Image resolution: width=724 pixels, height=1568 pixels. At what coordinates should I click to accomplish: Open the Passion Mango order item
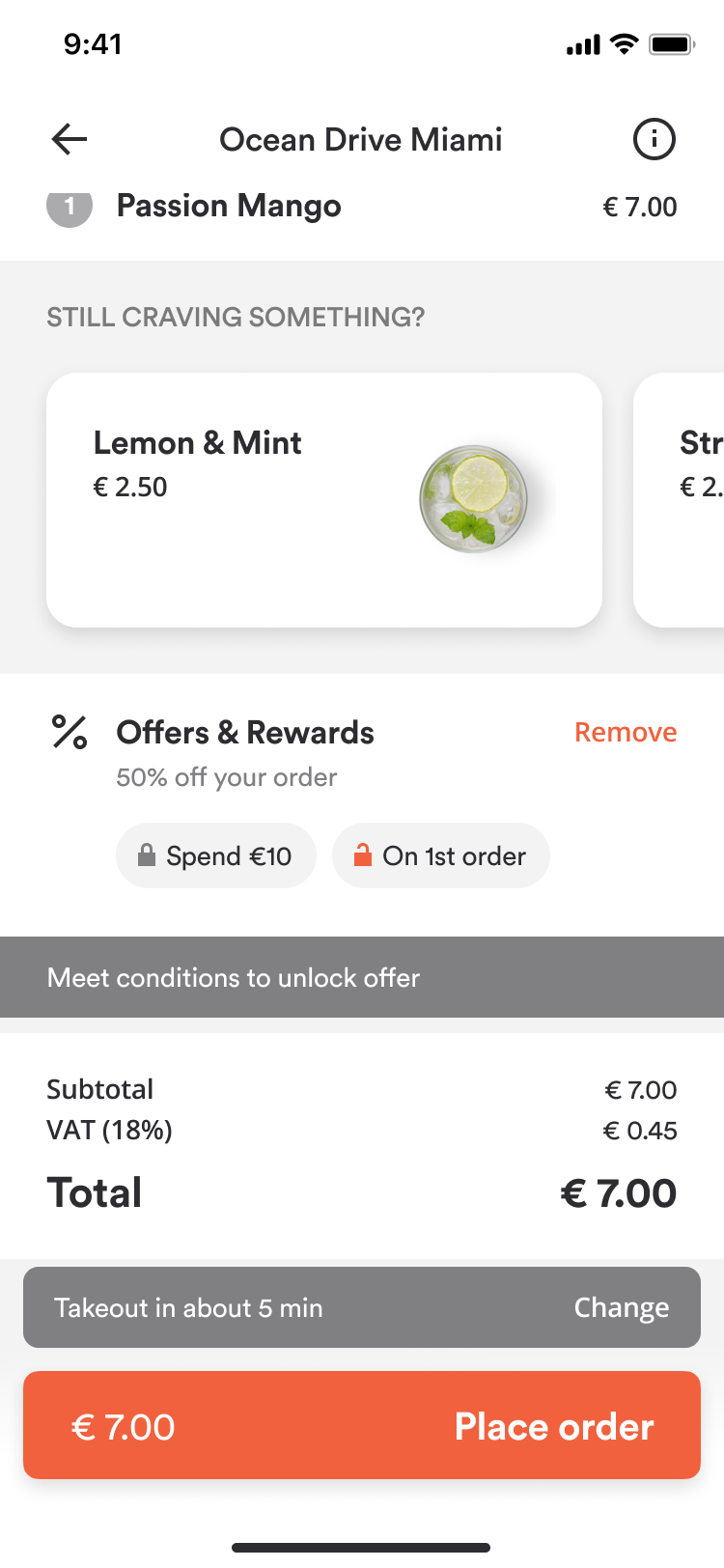tap(362, 207)
